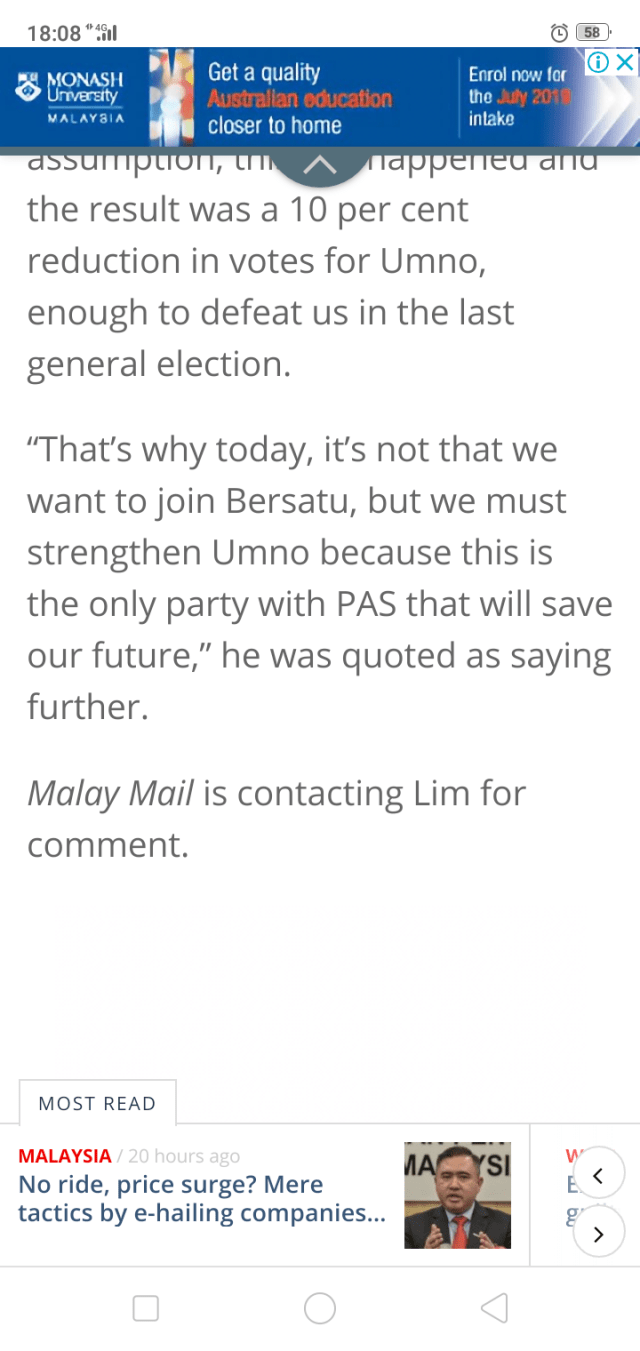This screenshot has height=1351, width=640.
Task: Open the e-hailing article photo thumbnail
Action: [457, 1195]
